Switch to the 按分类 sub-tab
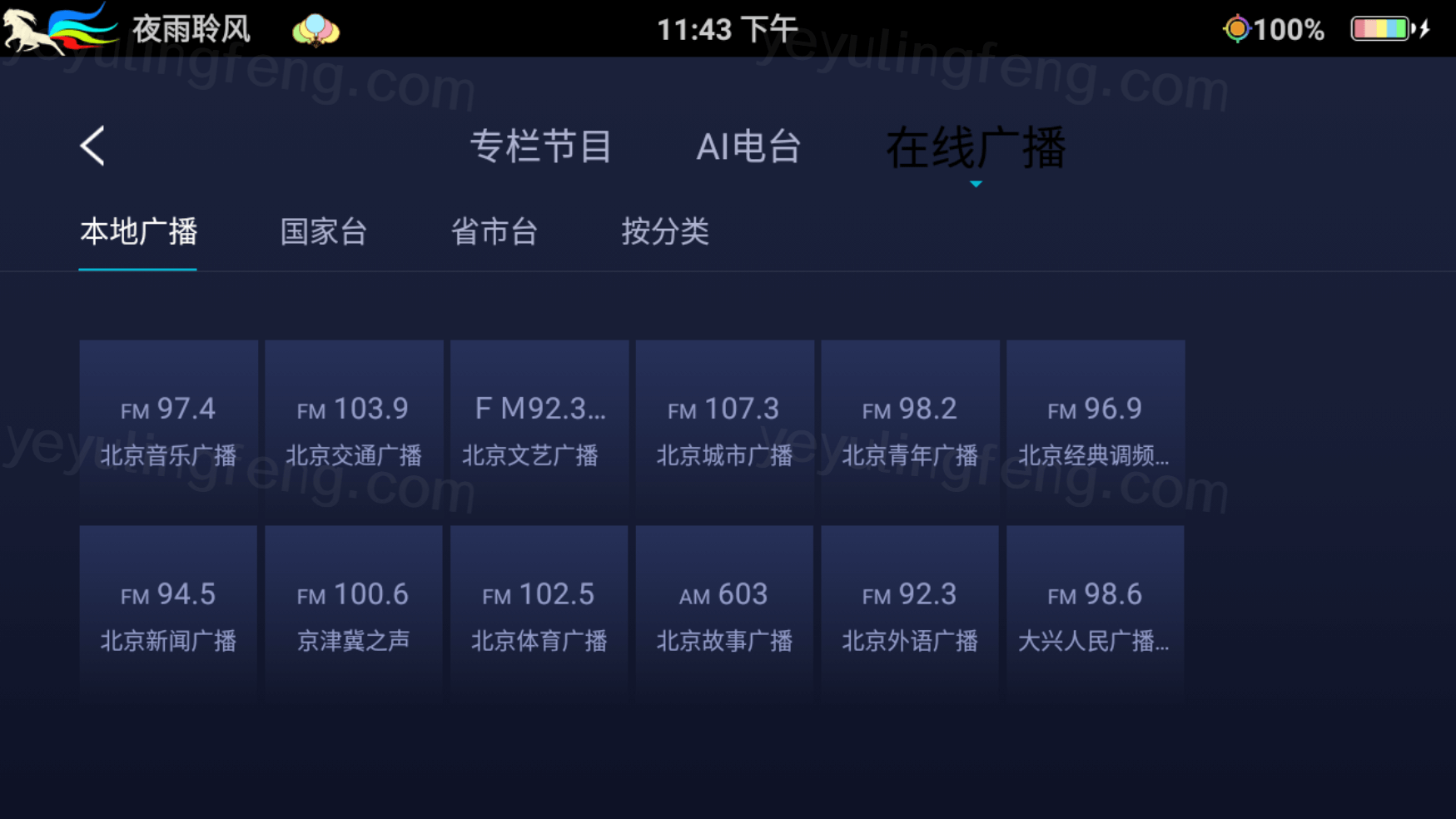 tap(665, 231)
